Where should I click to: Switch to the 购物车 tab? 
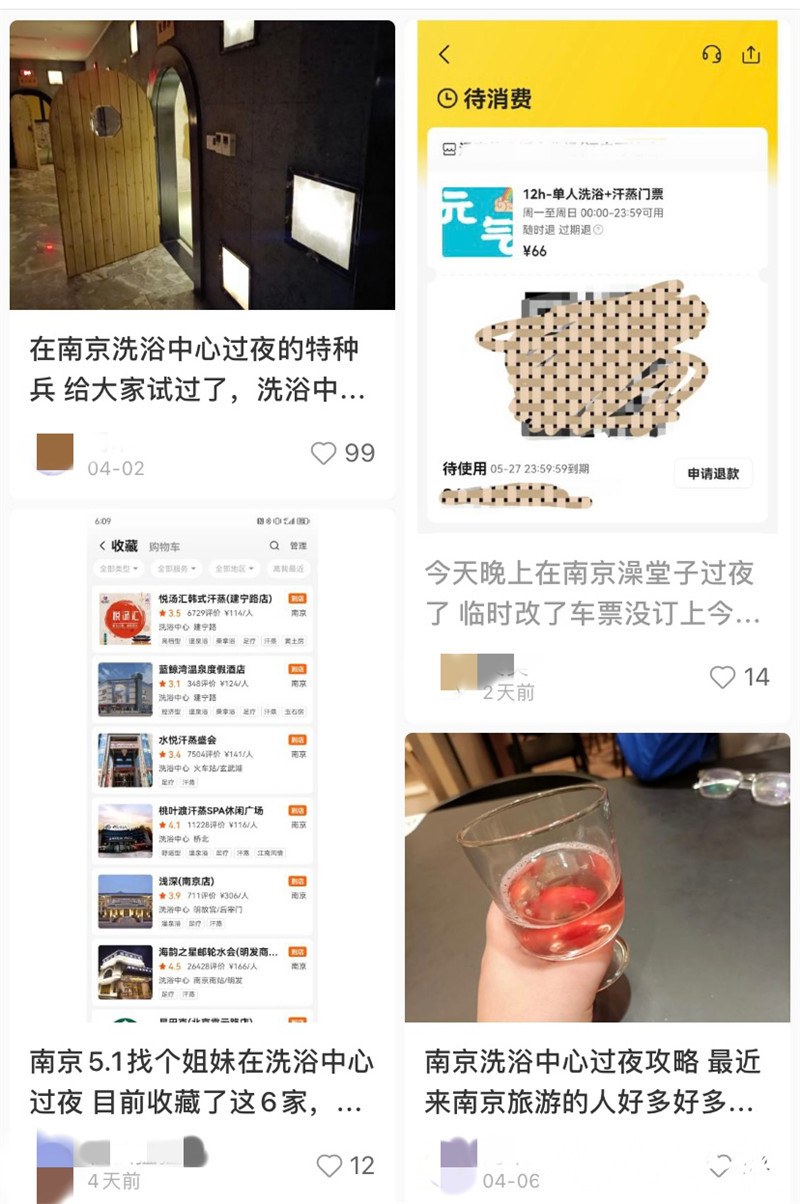(165, 546)
